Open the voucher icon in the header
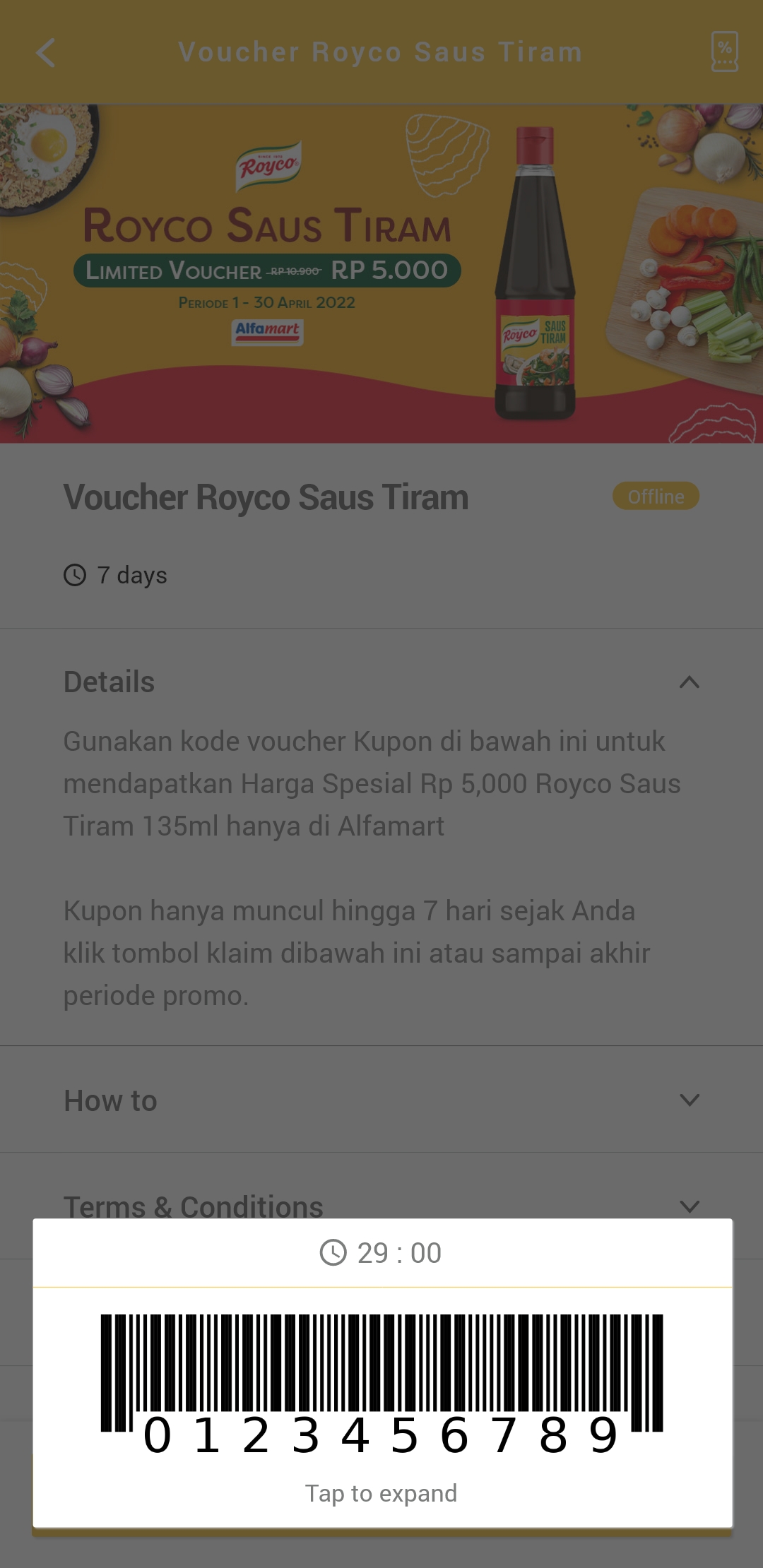This screenshot has width=763, height=1568. point(724,52)
